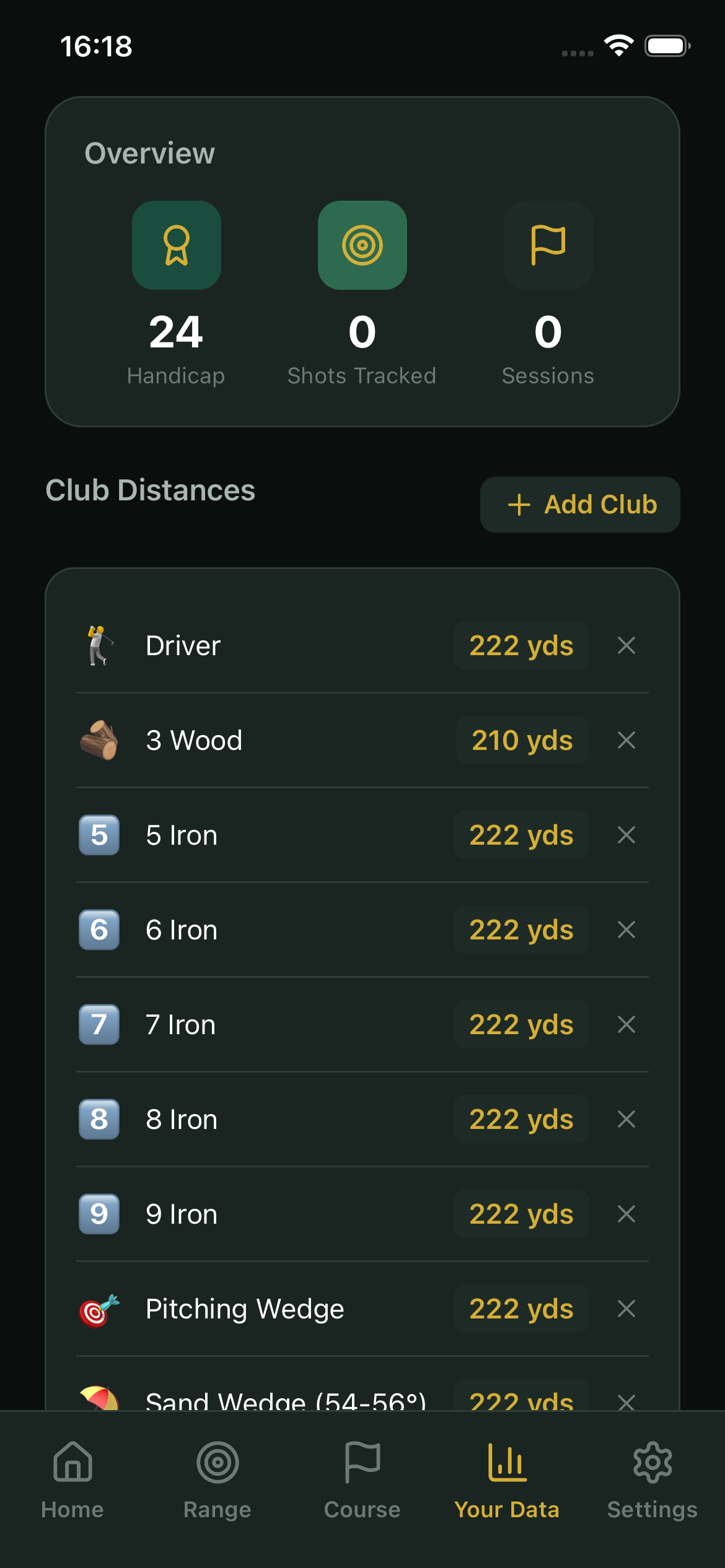Edit the 5 Iron yardage value
This screenshot has width=725, height=1568.
tap(521, 835)
